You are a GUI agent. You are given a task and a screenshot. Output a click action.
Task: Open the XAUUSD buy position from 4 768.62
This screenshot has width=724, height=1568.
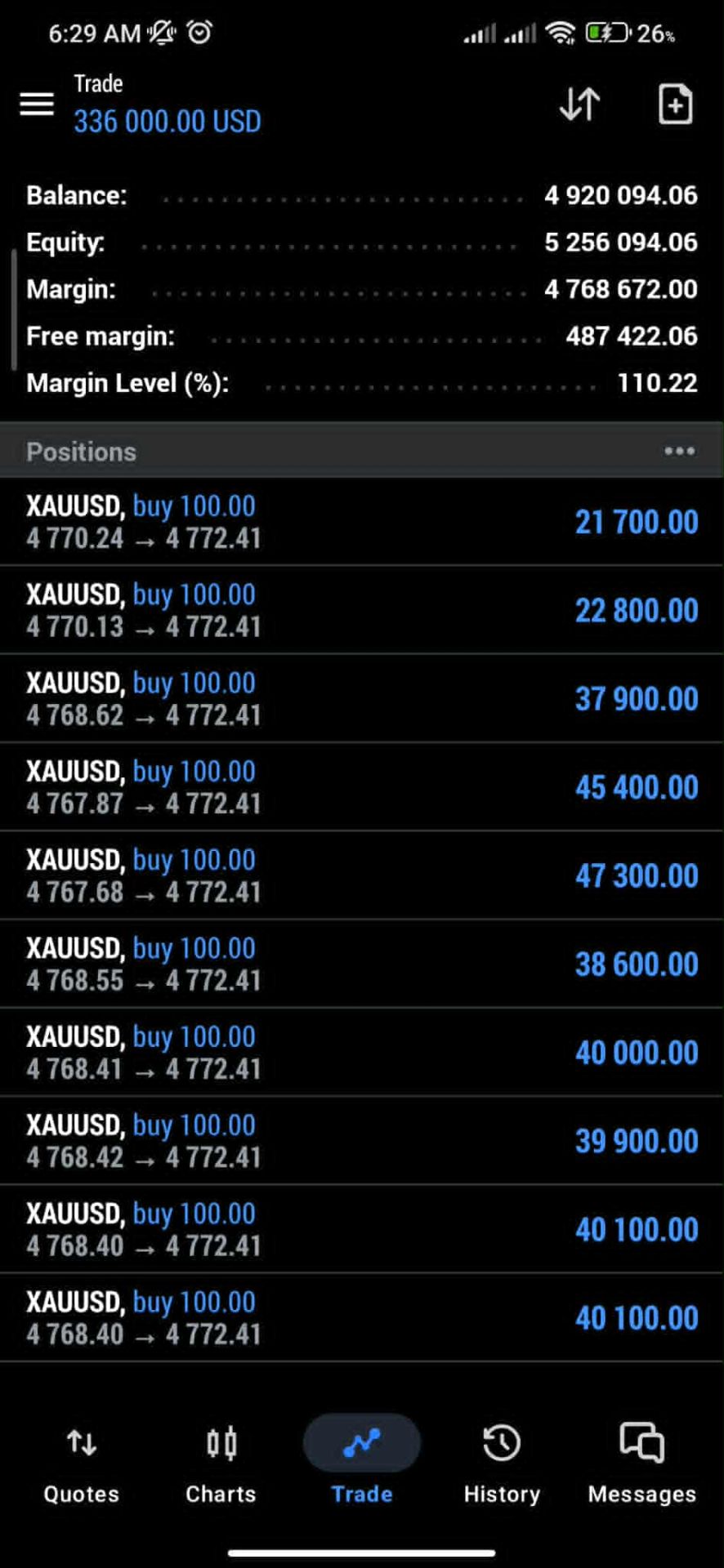click(361, 698)
